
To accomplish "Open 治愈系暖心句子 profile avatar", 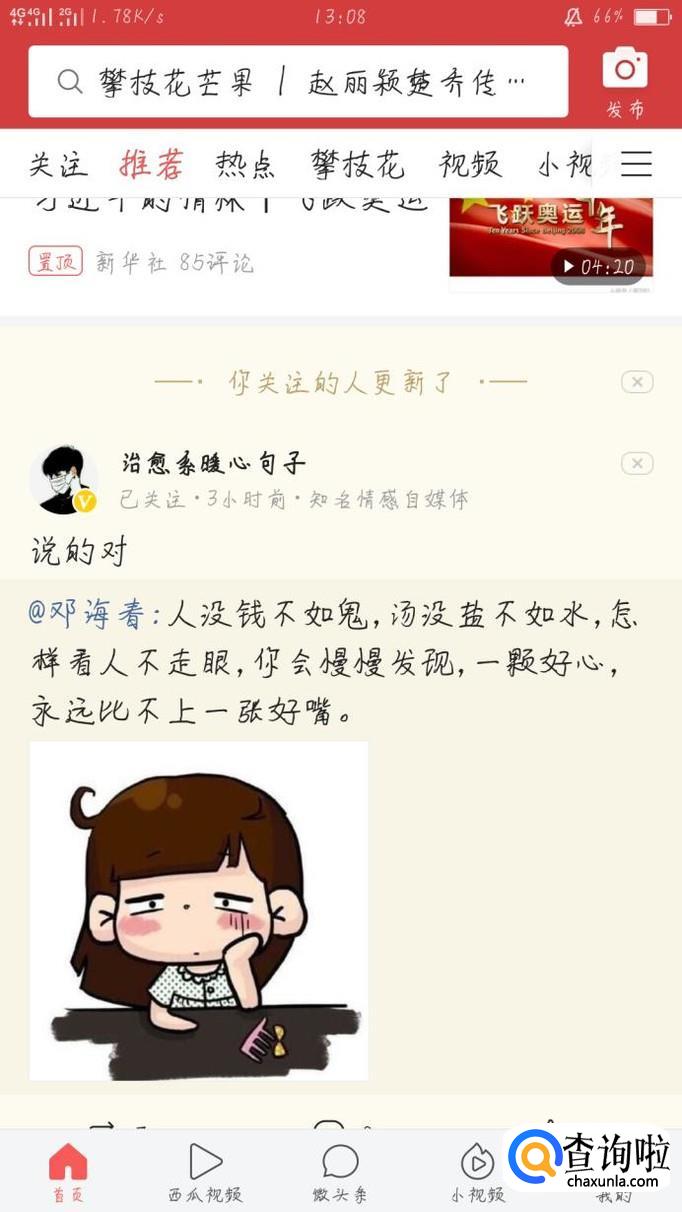I will [63, 480].
